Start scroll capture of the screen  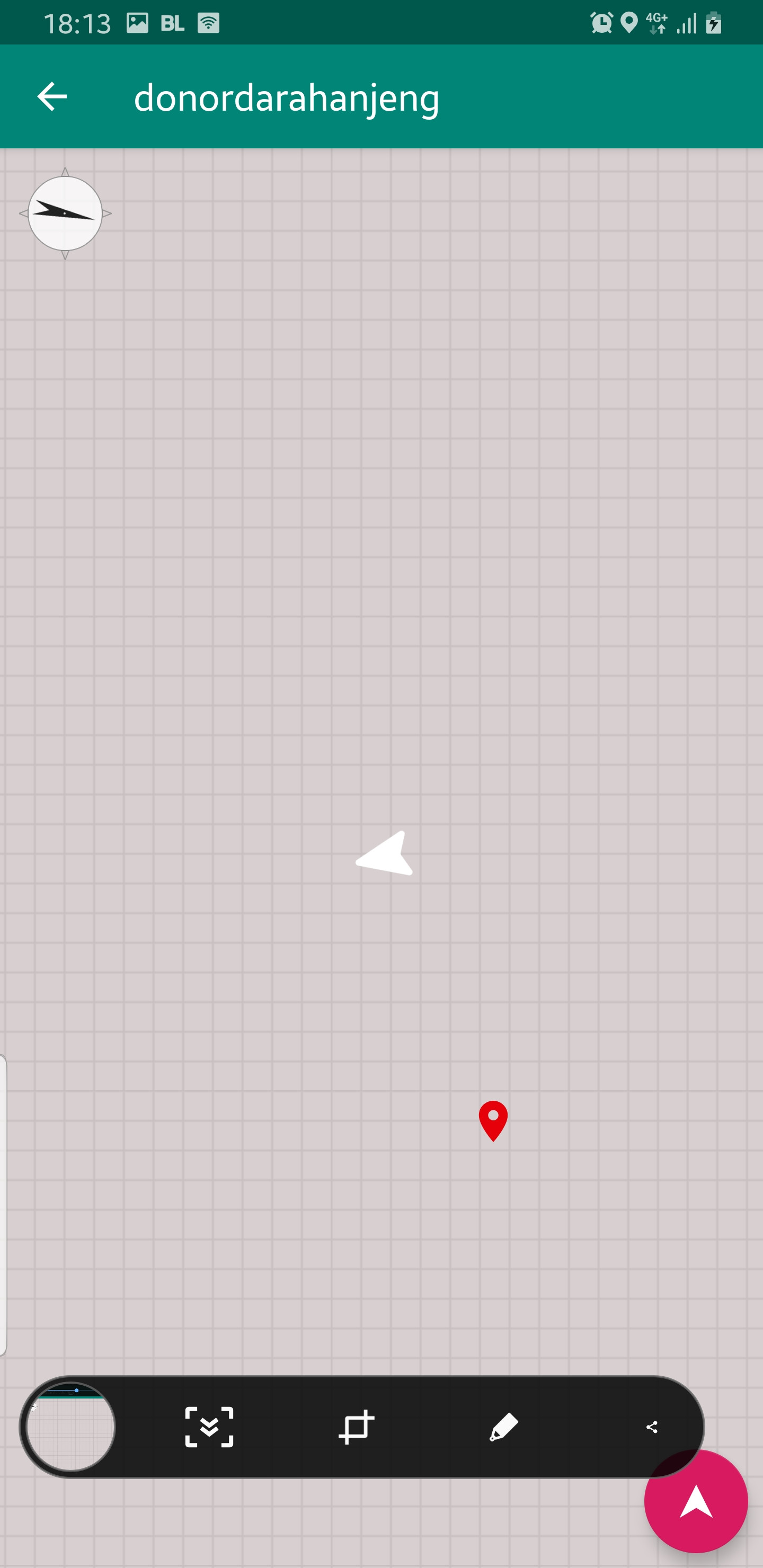209,1426
